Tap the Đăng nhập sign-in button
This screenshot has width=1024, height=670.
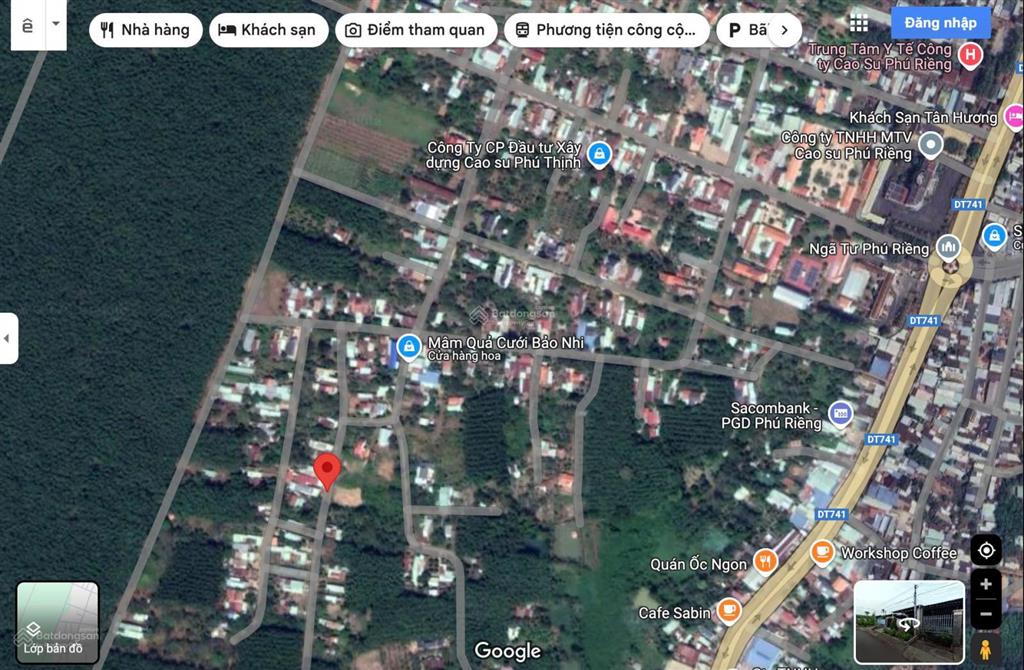(x=940, y=23)
